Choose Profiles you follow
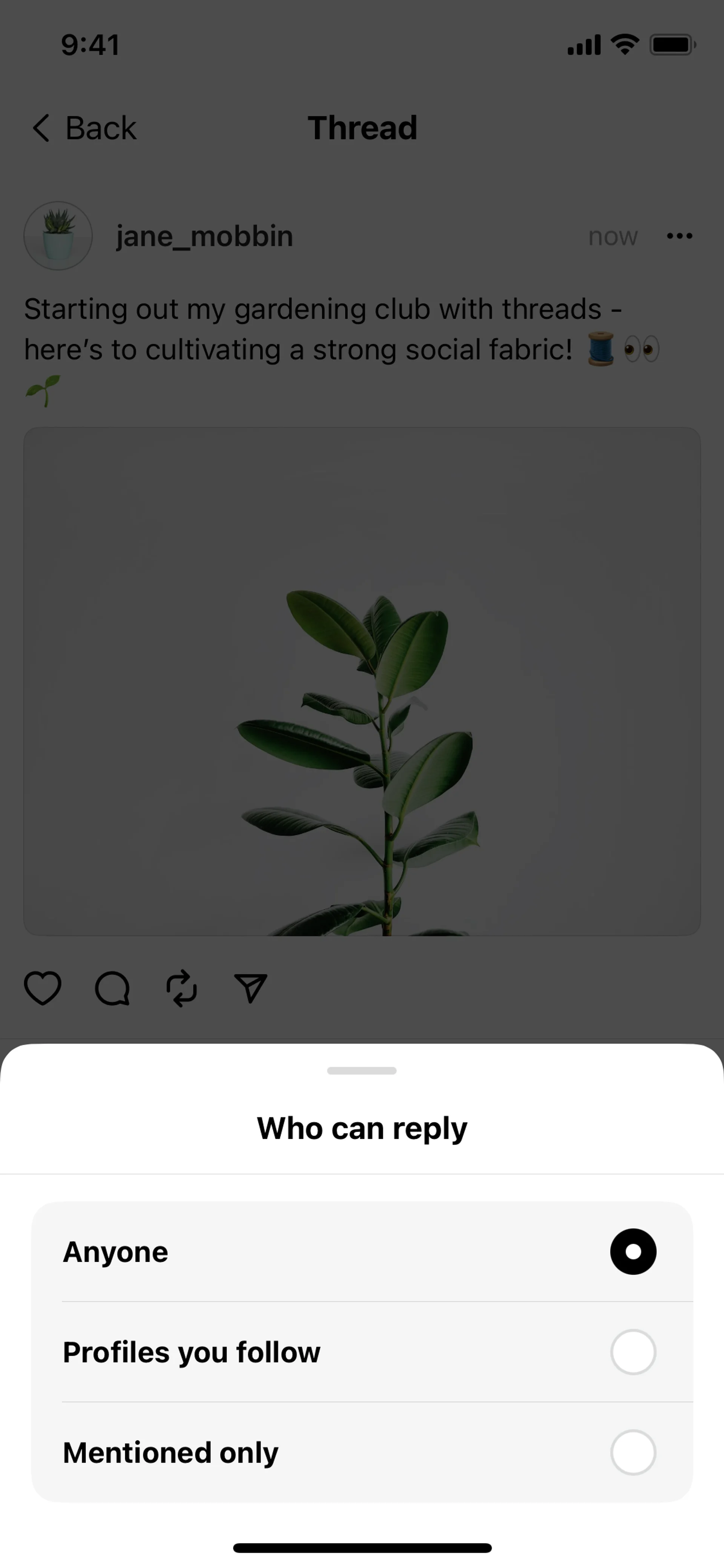The image size is (724, 1568). 633,1352
